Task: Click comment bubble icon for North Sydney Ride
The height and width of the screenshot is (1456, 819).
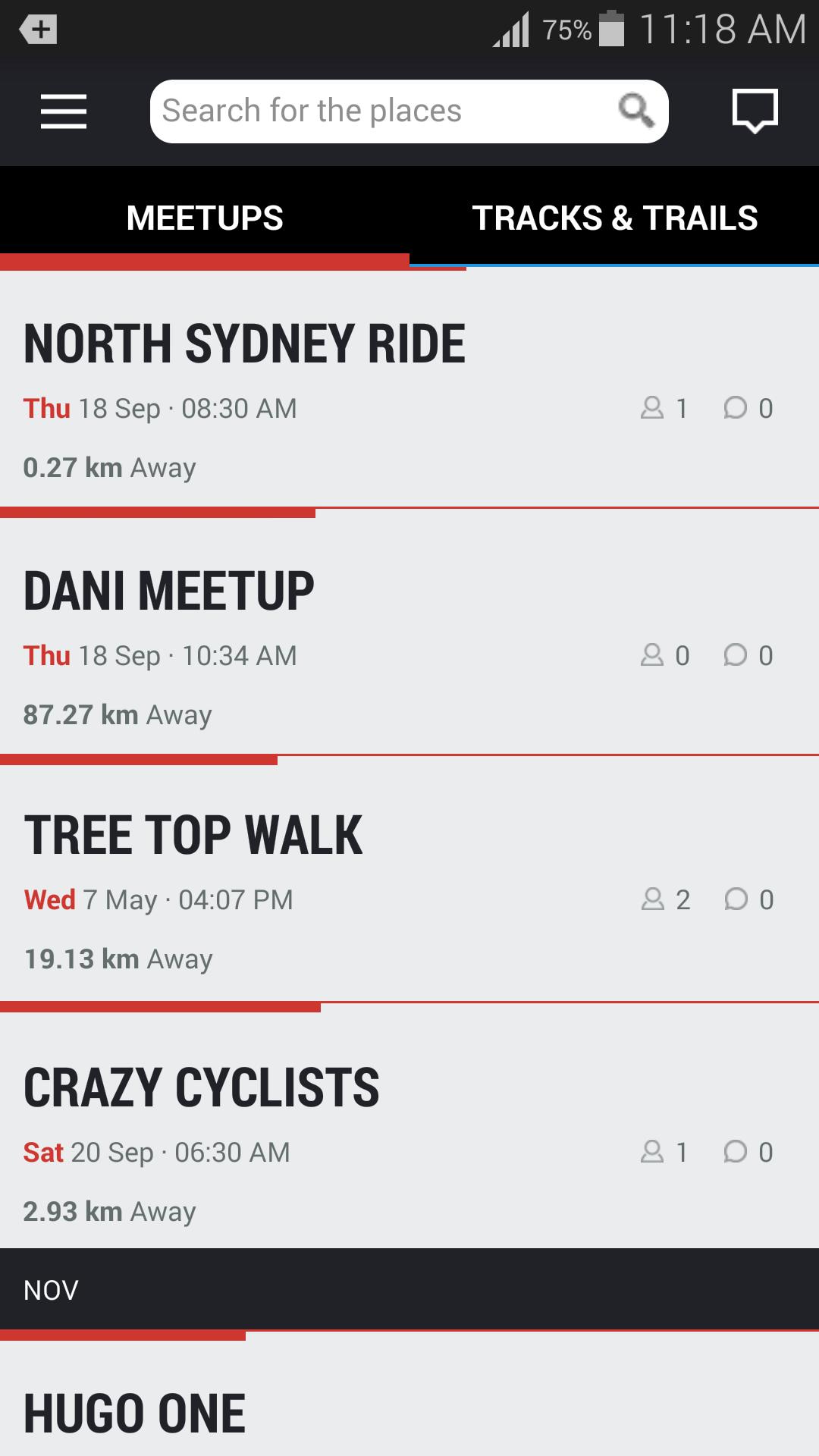Action: [735, 408]
